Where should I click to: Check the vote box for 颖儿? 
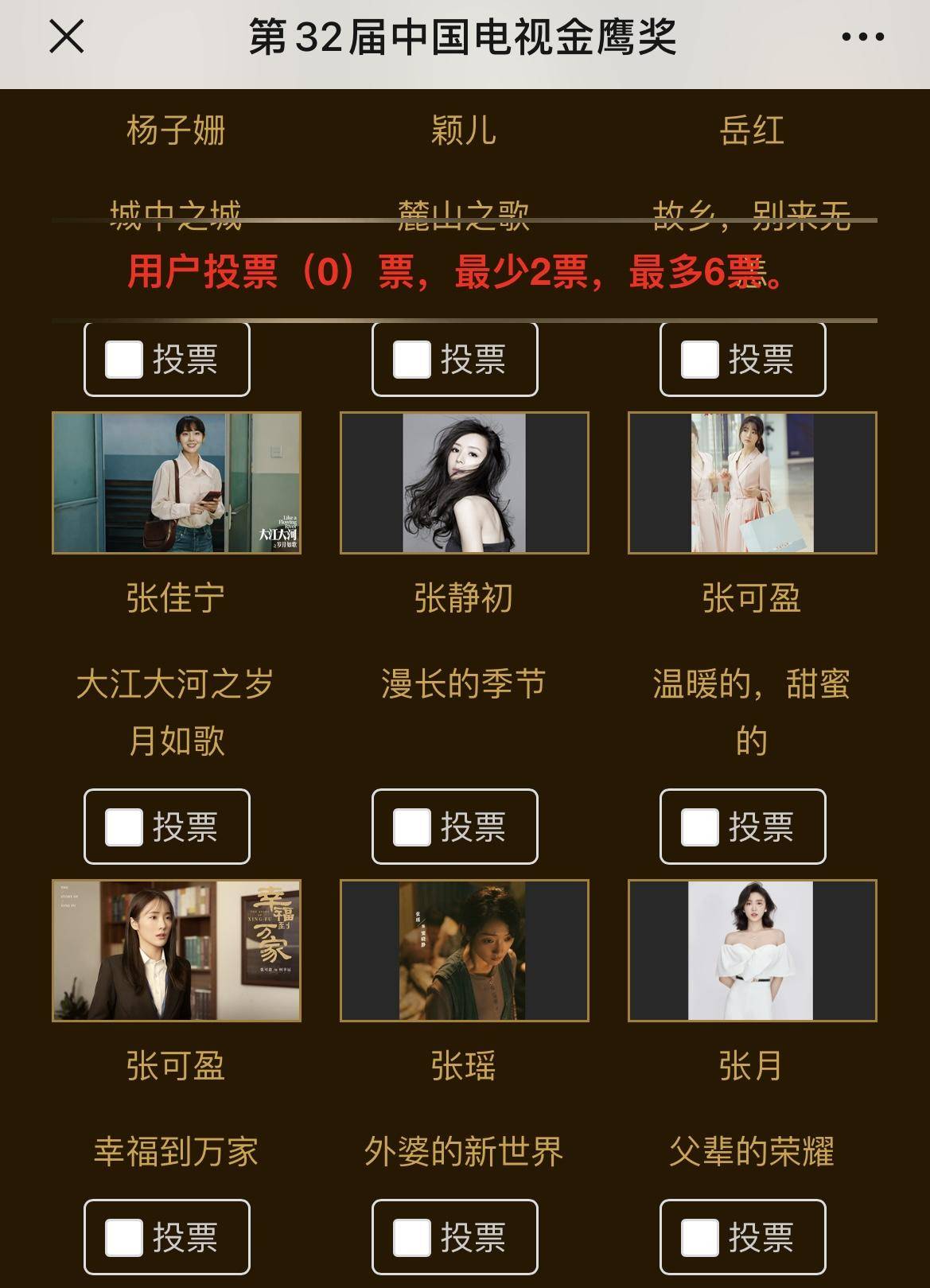click(x=412, y=360)
